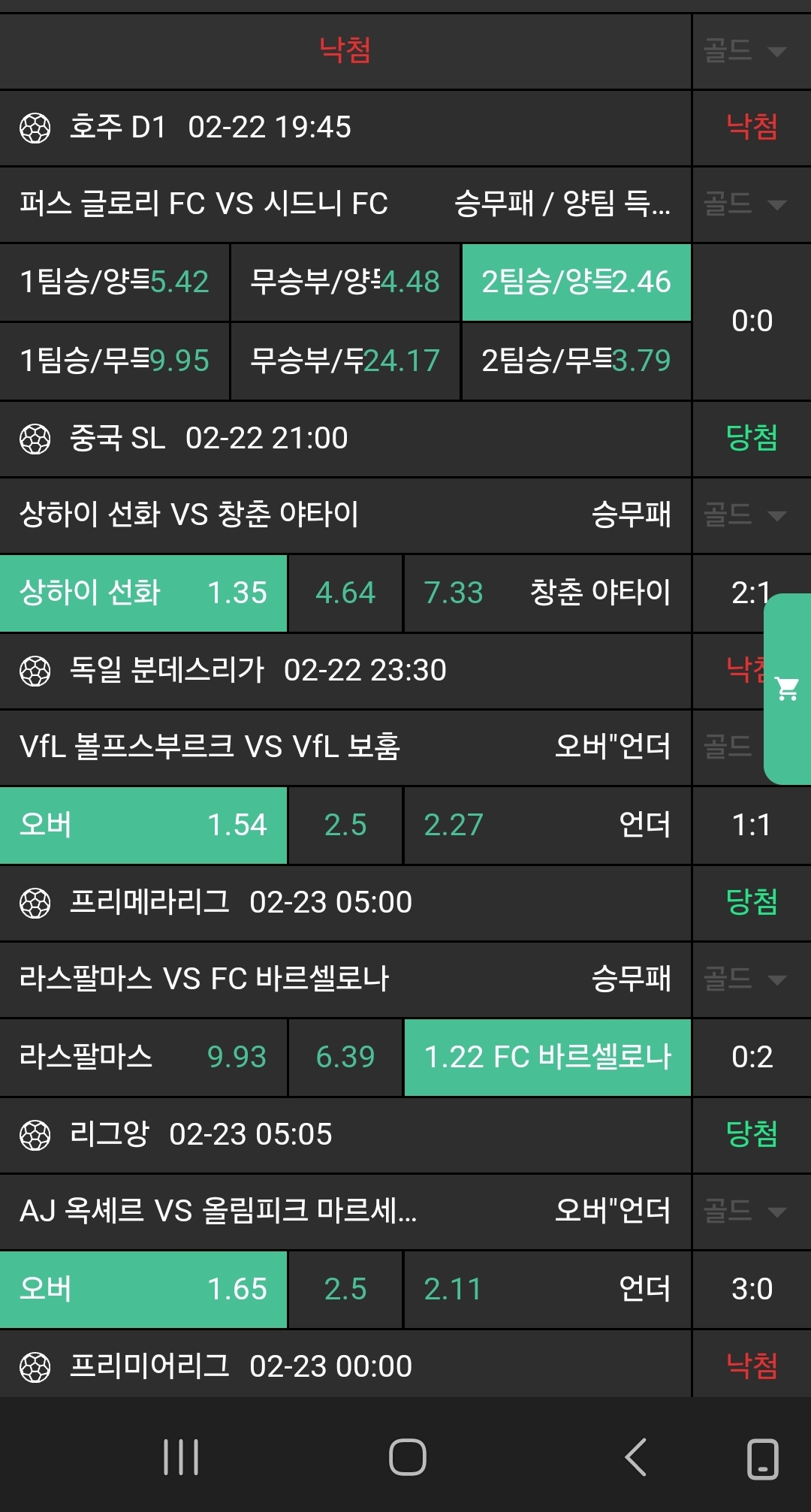
Task: Open the top 골드 dropdown beside 낙첨 header
Action: (745, 51)
